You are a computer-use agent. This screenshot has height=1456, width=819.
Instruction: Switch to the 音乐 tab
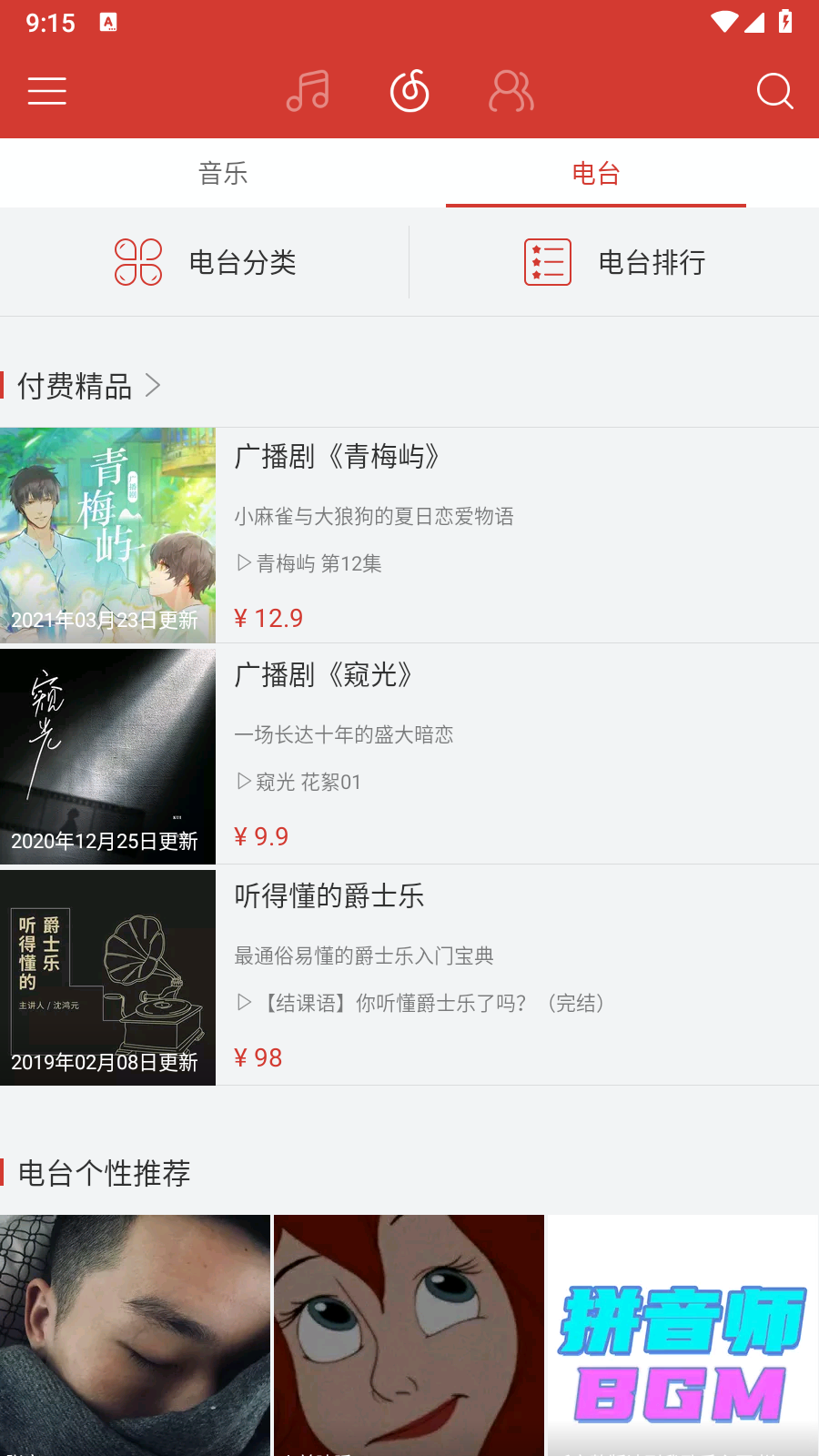pos(223,173)
